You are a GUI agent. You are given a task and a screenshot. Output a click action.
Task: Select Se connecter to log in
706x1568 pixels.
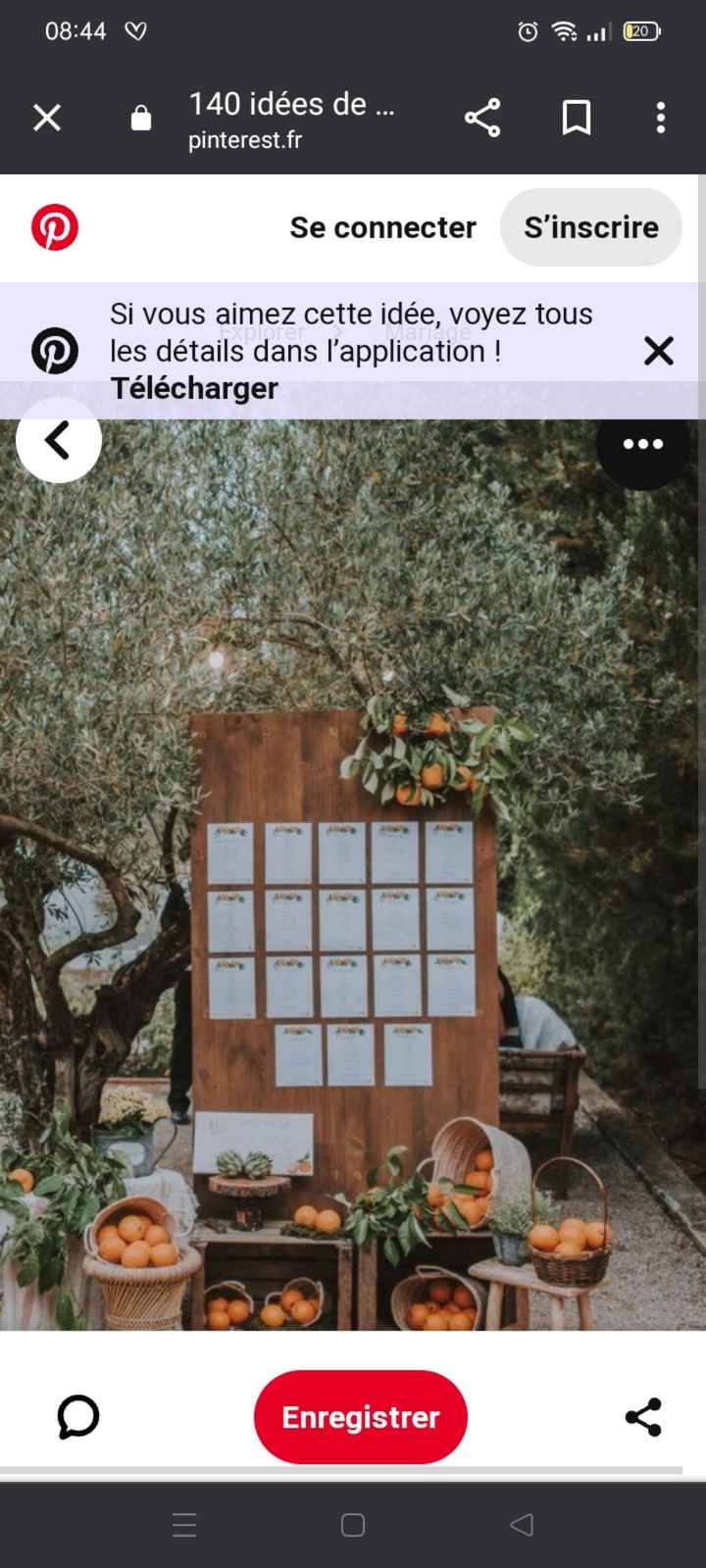coord(382,227)
